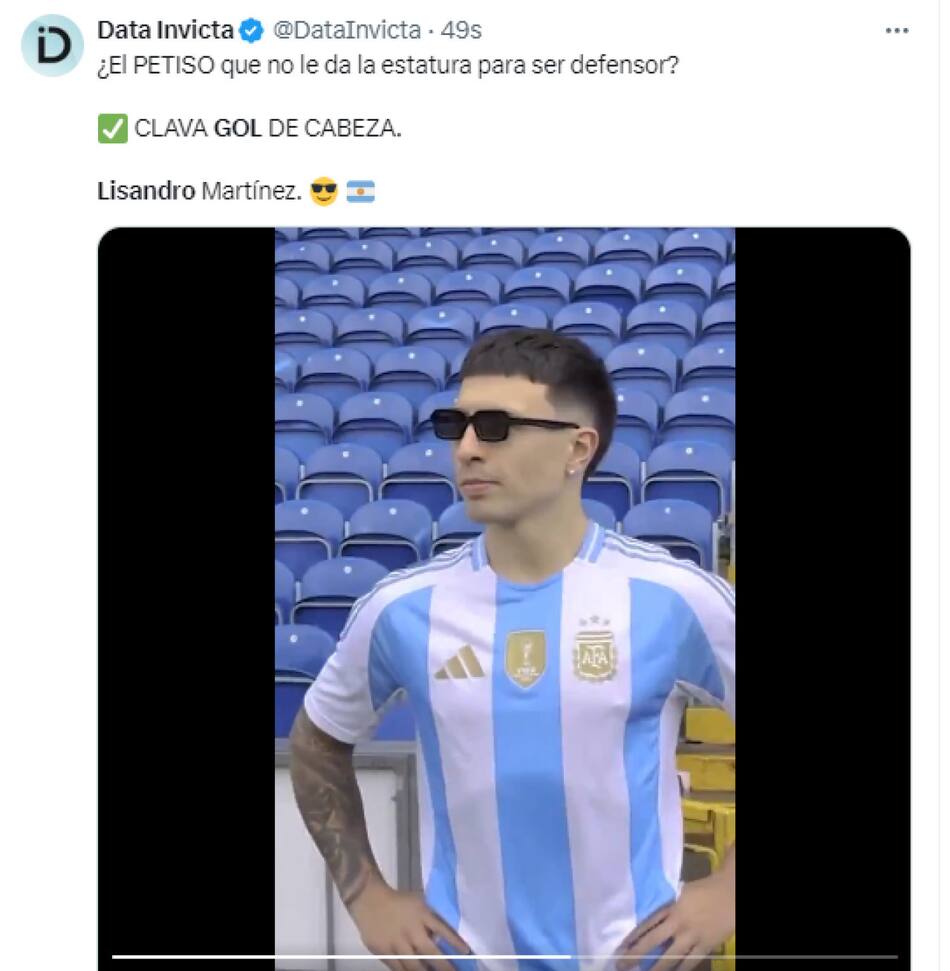Open the Data Invicta account name link
The height and width of the screenshot is (971, 950).
pyautogui.click(x=165, y=31)
